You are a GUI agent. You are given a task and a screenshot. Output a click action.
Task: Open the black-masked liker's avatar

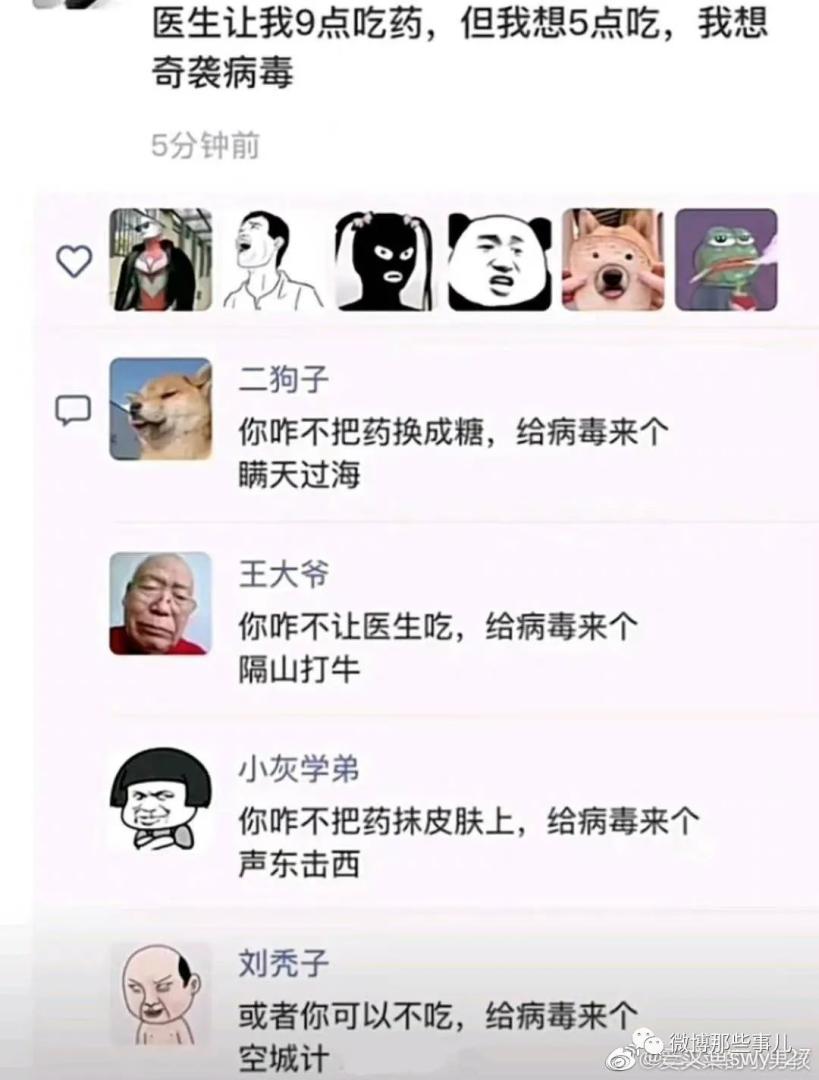pos(385,260)
